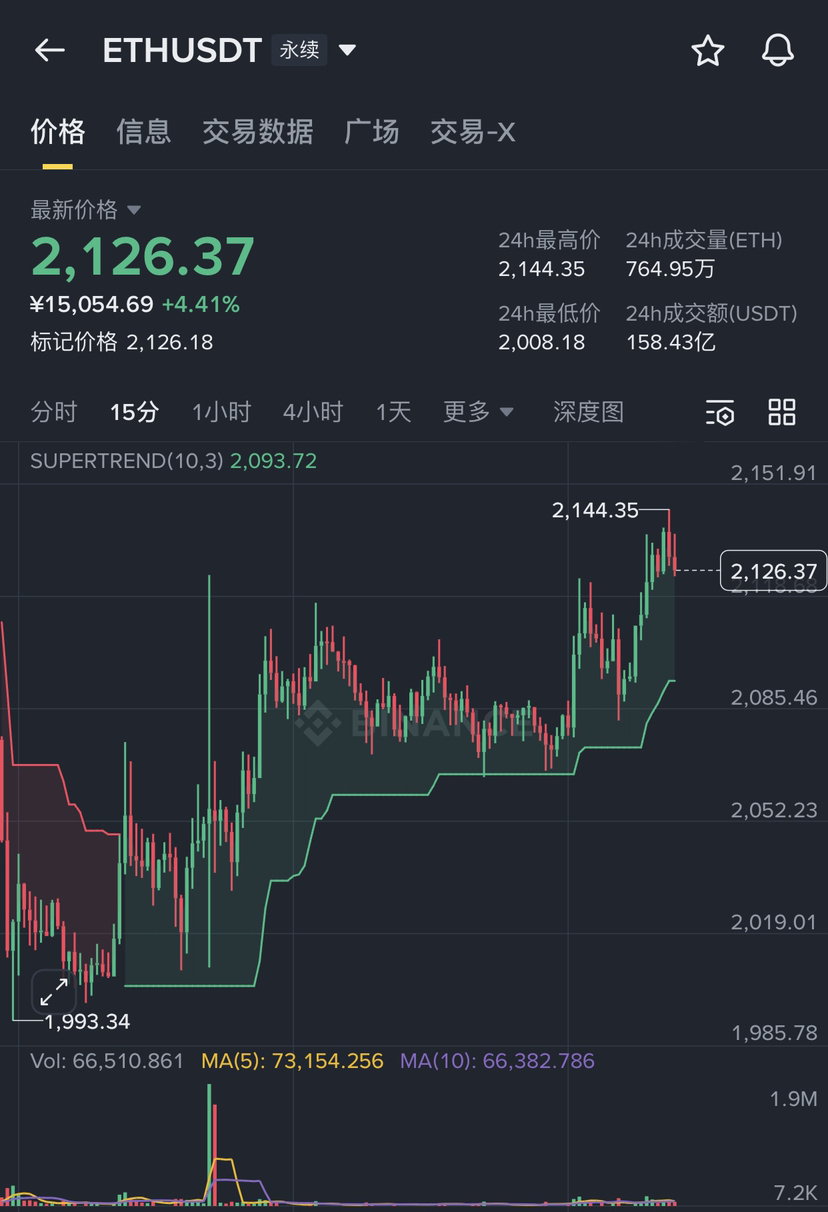Open the 交易-X tab
The image size is (828, 1212).
472,131
